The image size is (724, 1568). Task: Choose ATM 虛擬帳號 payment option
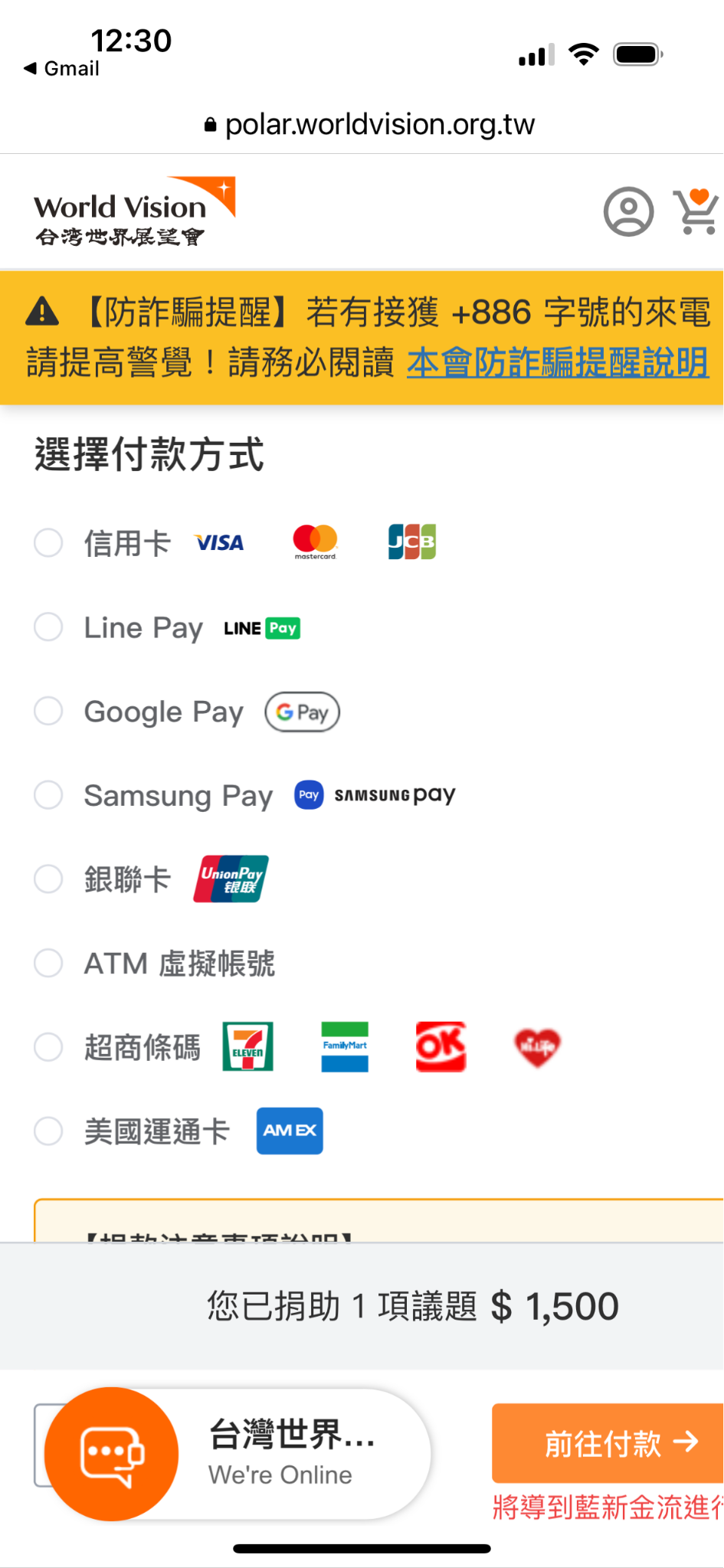click(x=48, y=963)
